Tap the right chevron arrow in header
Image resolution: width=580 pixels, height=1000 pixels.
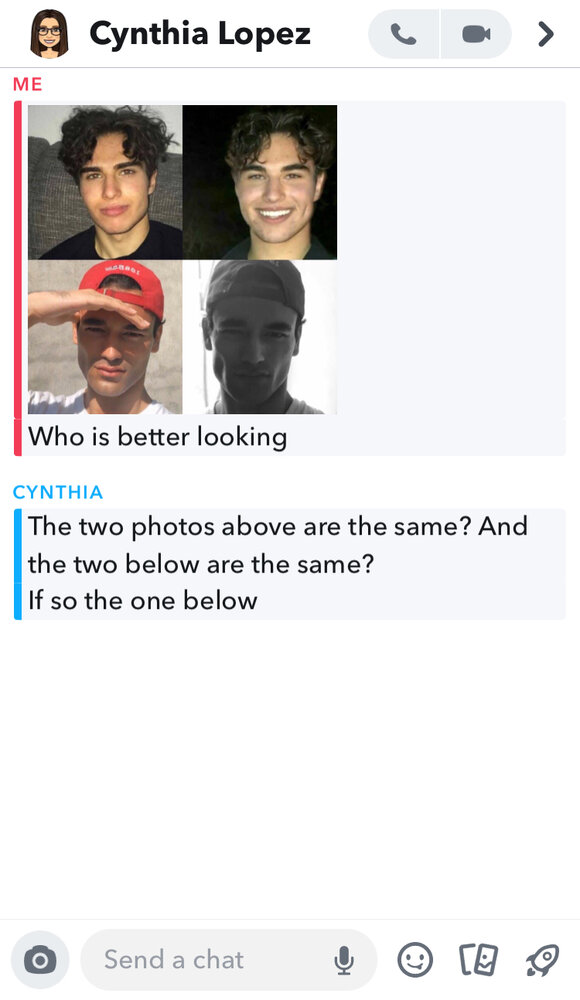(546, 34)
